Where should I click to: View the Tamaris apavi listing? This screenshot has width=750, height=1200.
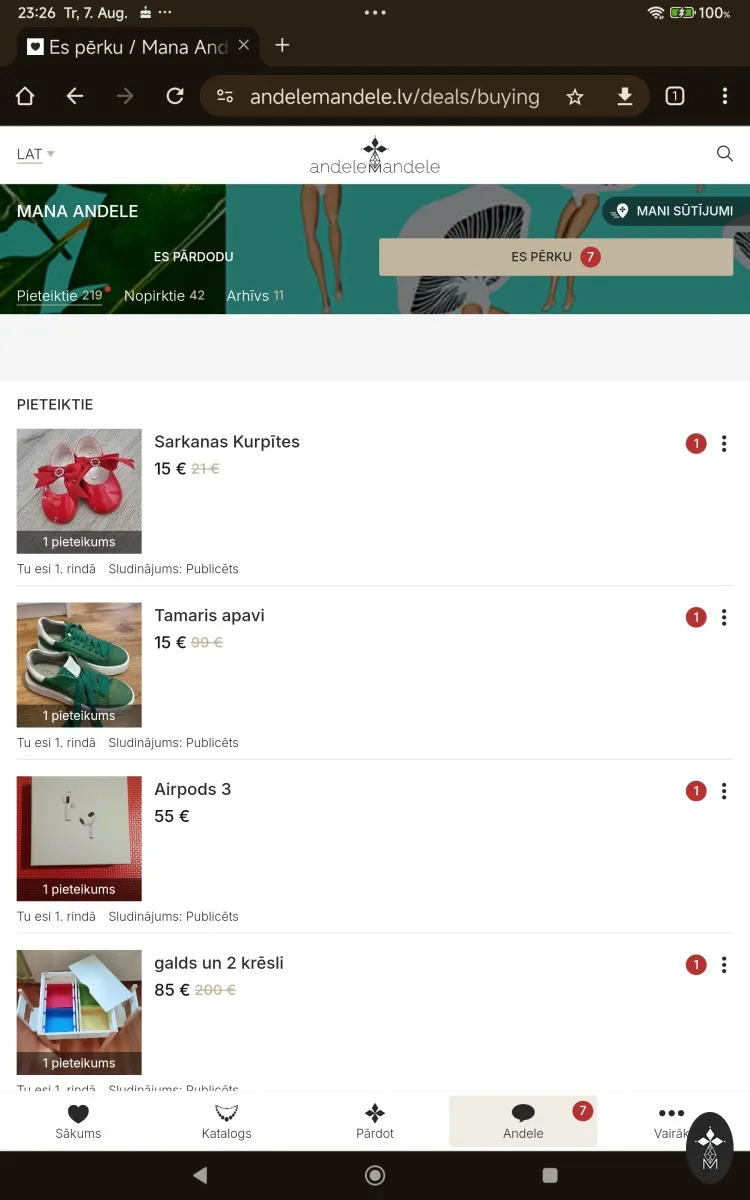tap(209, 616)
